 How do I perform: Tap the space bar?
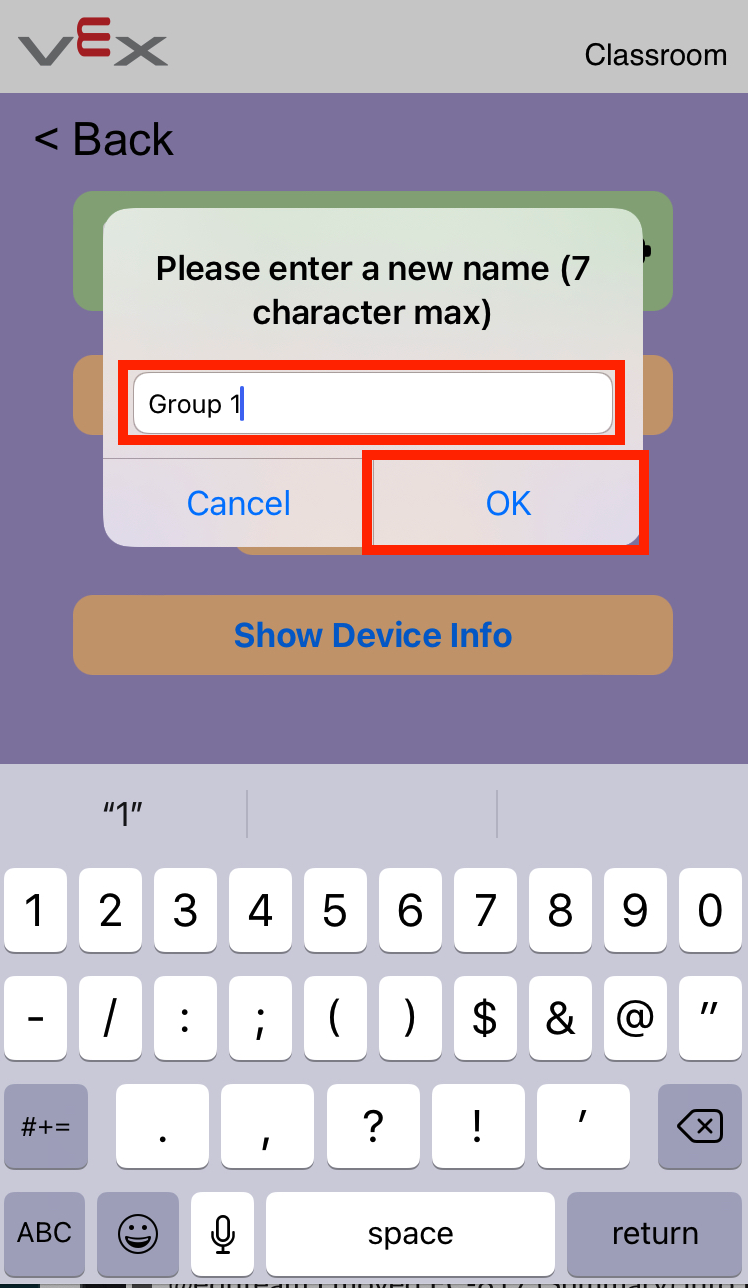[x=410, y=1233]
